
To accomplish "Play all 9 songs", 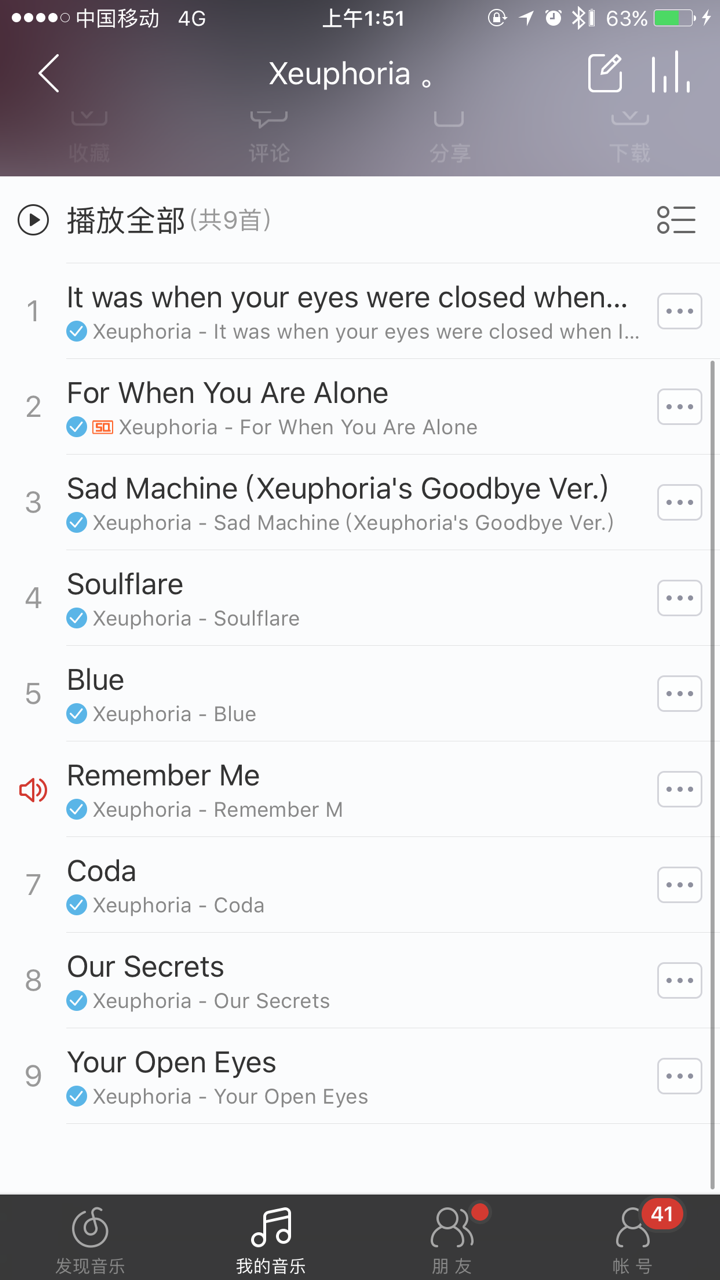I will coord(125,220).
